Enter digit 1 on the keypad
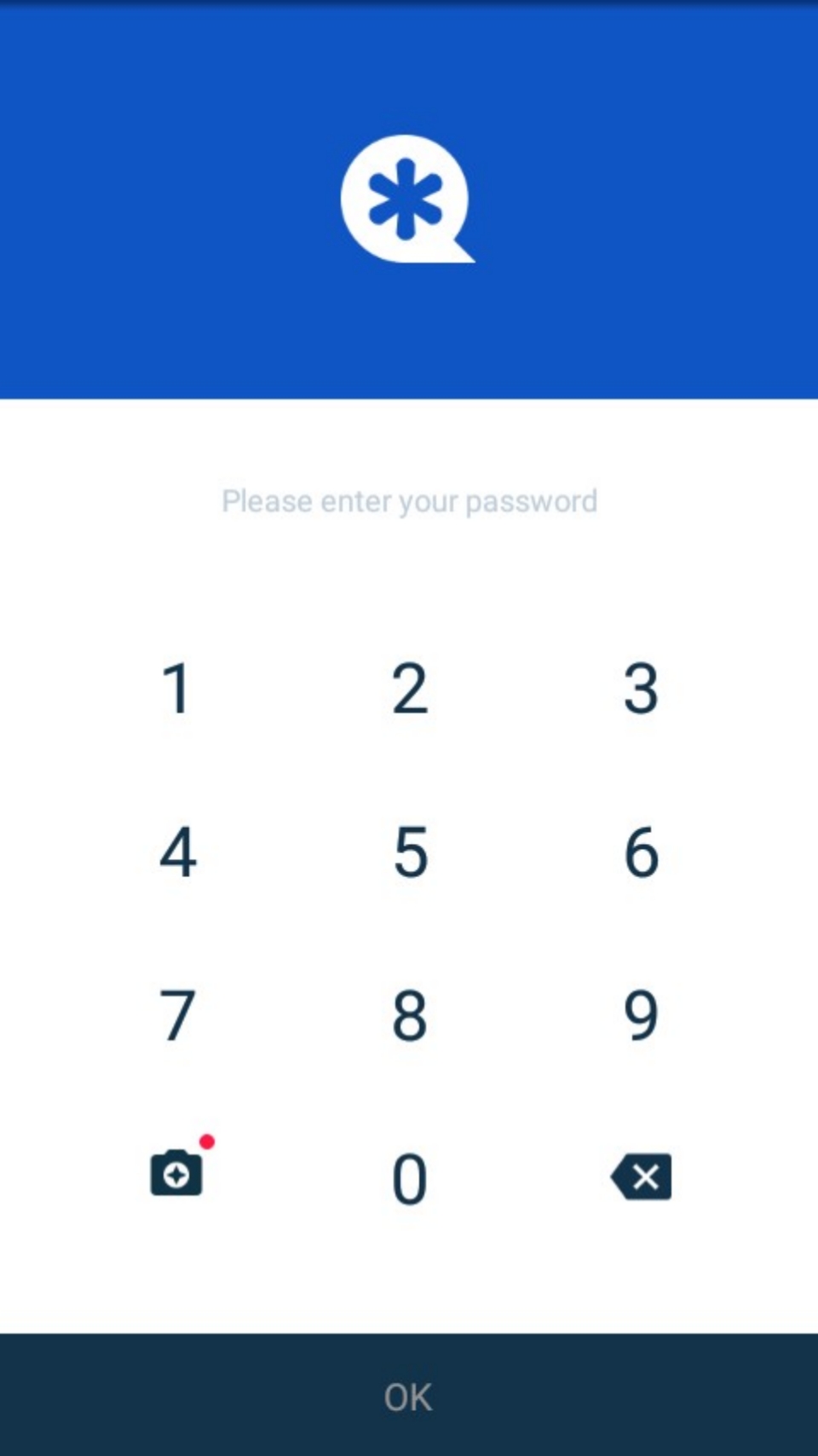The height and width of the screenshot is (1456, 818). tap(176, 688)
